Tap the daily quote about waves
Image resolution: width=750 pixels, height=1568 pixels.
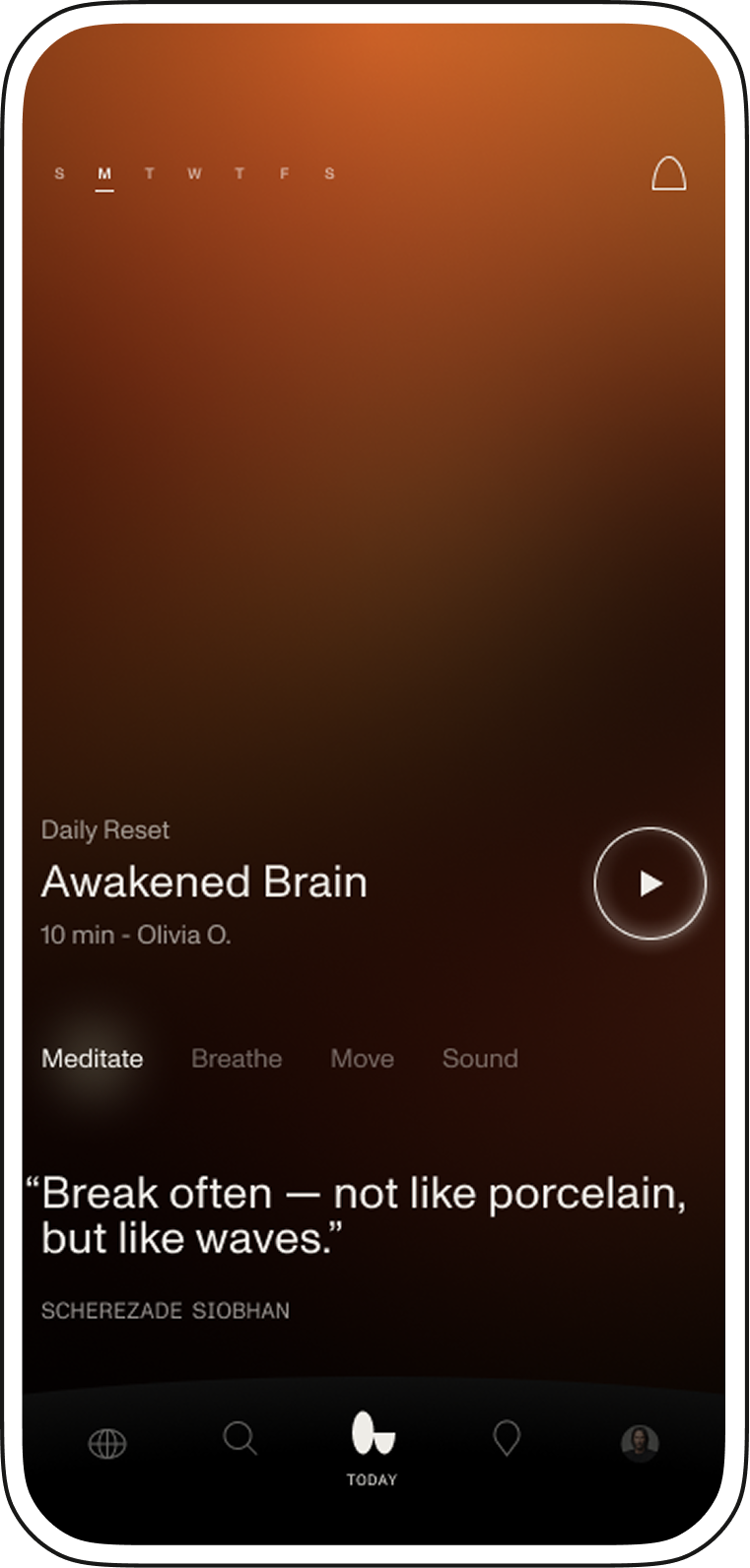tap(363, 1213)
